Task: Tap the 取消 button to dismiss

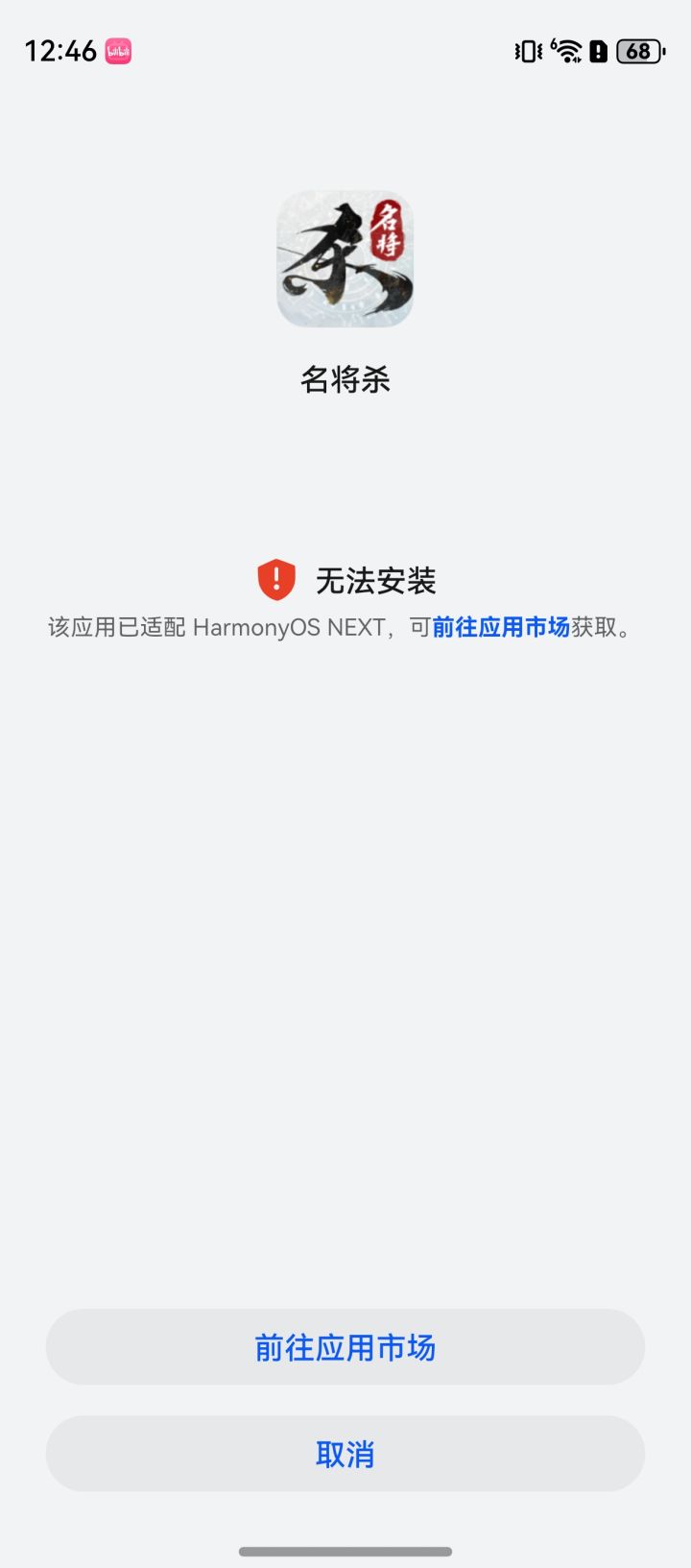Action: [345, 1454]
